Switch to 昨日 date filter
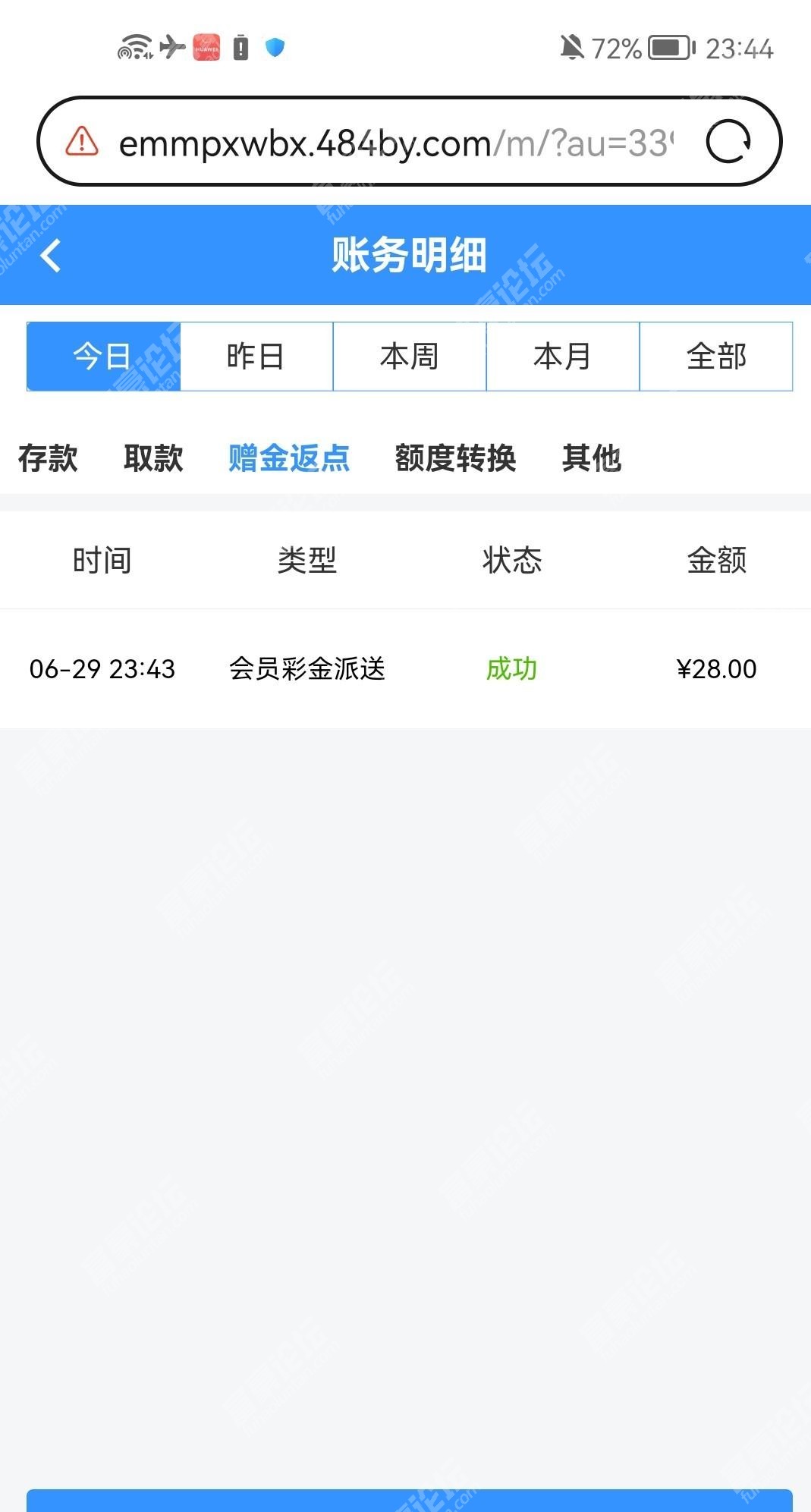This screenshot has height=1512, width=811. tap(256, 357)
